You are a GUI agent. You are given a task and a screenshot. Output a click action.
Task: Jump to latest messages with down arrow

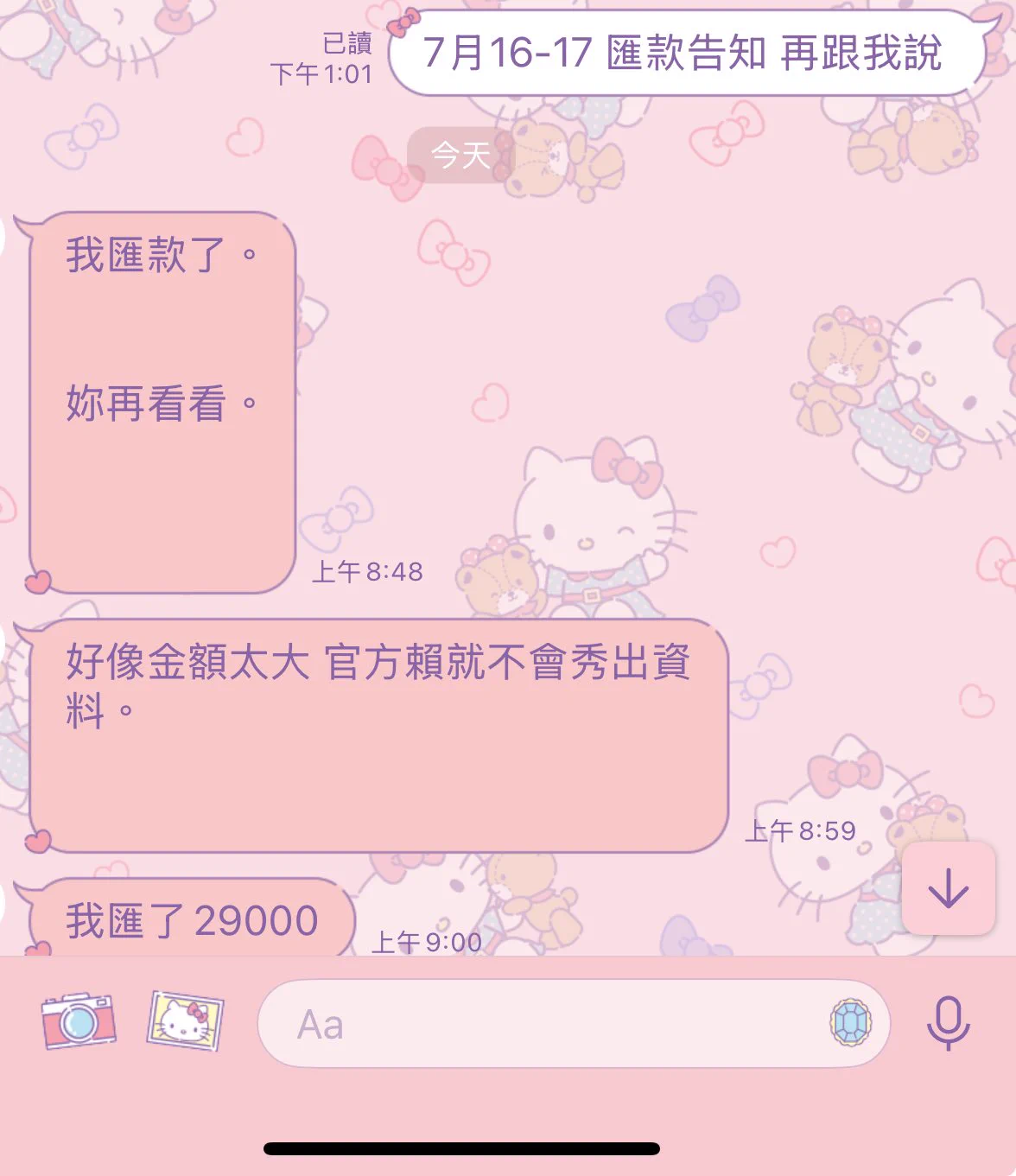(x=948, y=888)
